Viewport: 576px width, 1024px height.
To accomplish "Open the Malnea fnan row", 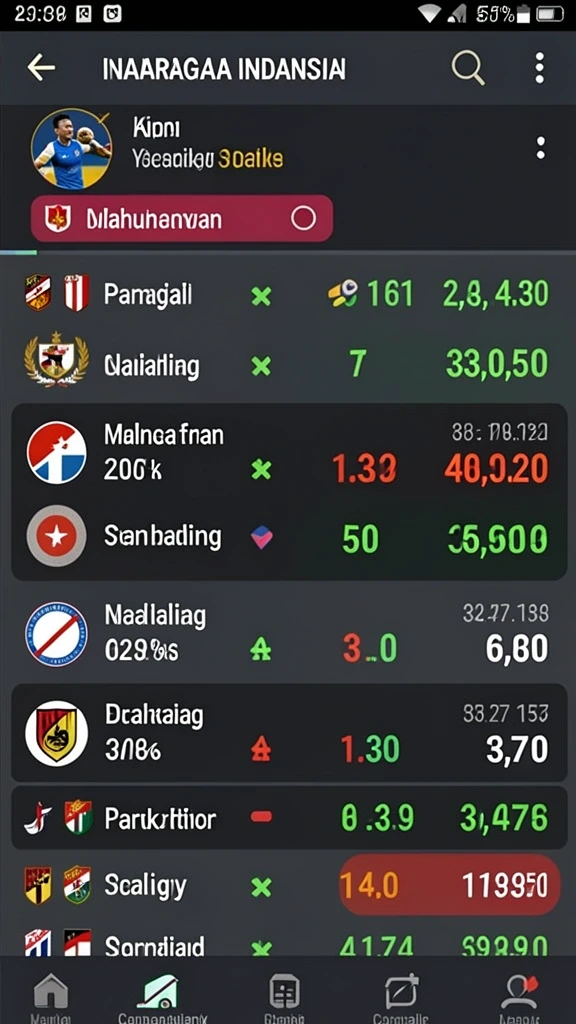I will point(288,452).
